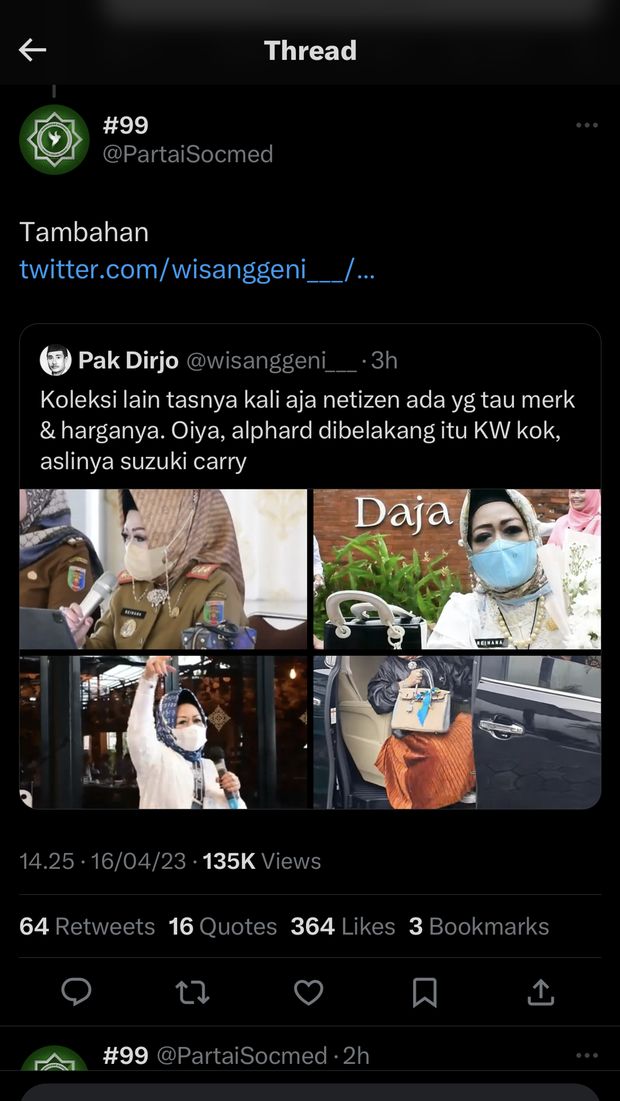View the Daja photo in the quoted tweet
Viewport: 620px width, 1101px height.
tap(457, 569)
